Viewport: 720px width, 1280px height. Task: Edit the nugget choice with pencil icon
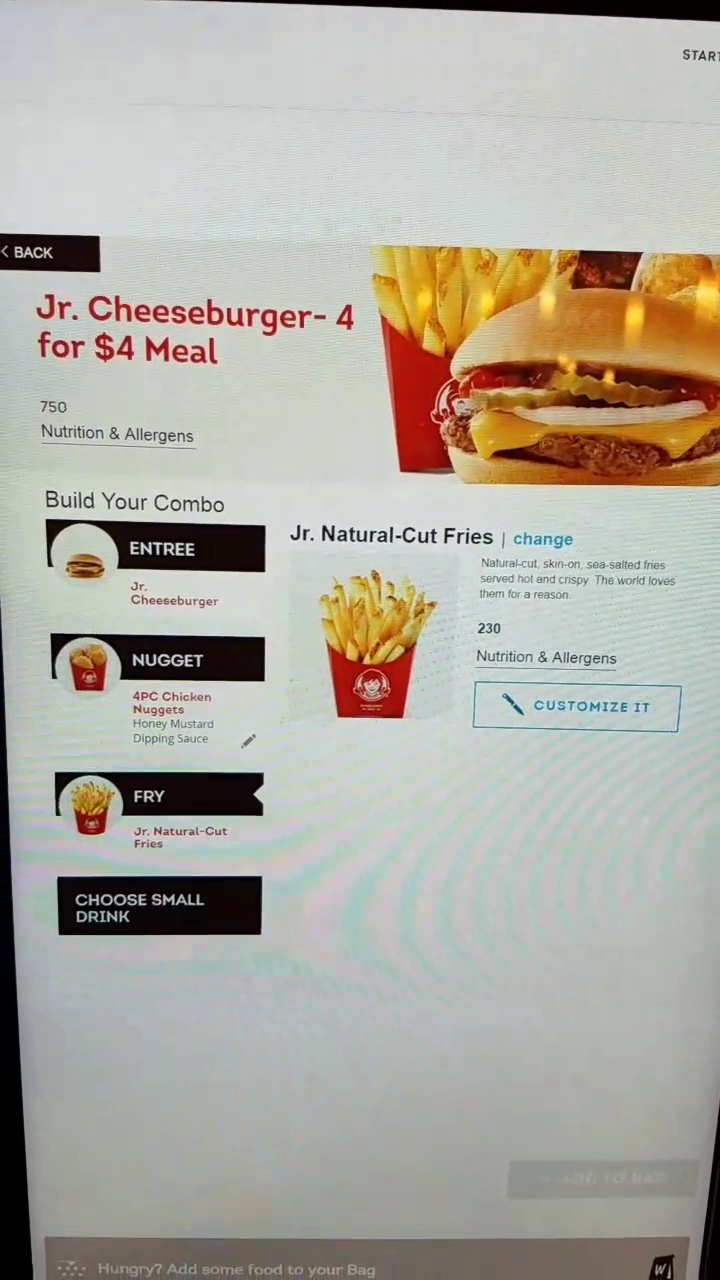[248, 741]
